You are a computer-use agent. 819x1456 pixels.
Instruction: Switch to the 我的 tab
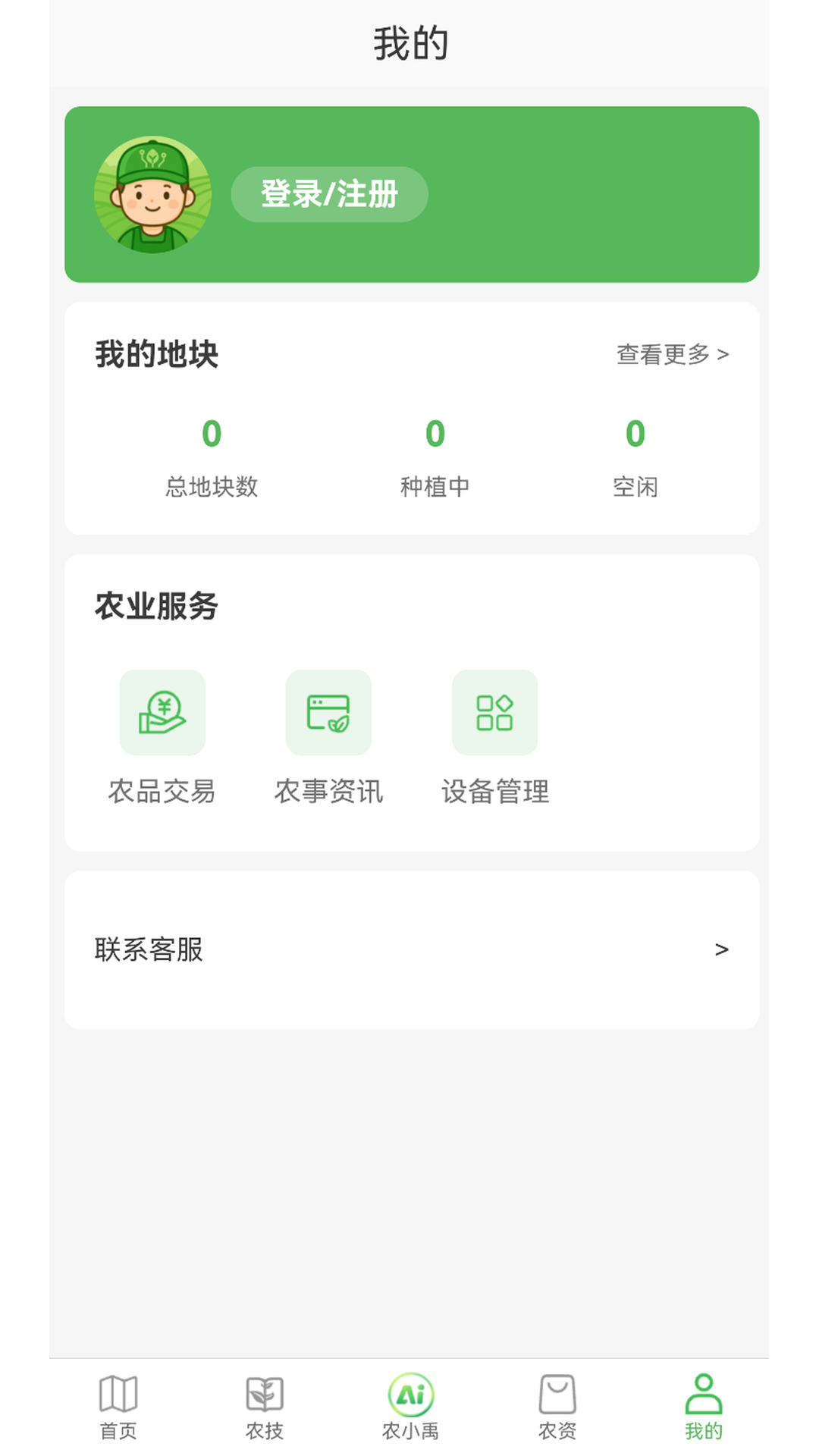click(704, 1407)
